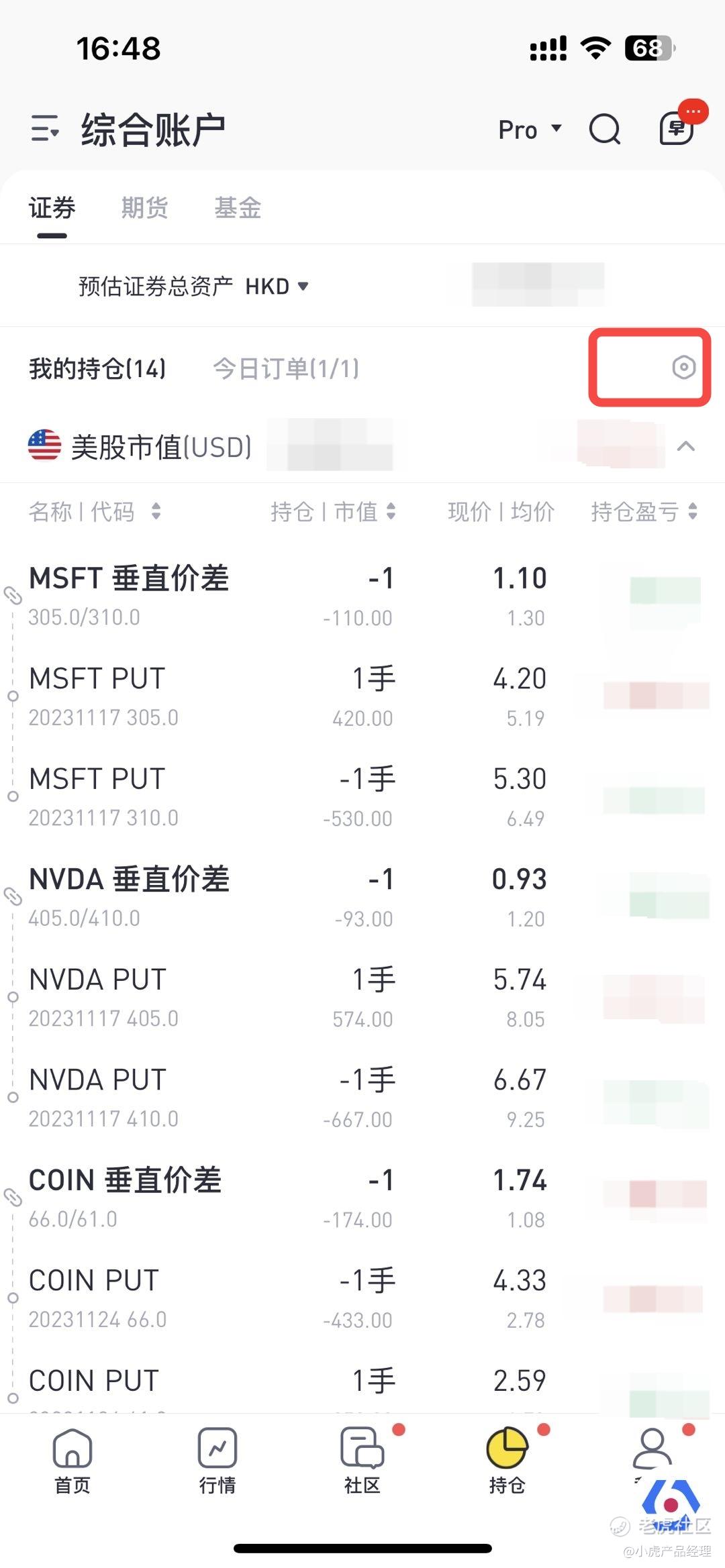Sort by 持仓盈亏 column
The image size is (725, 1568).
pos(644,512)
